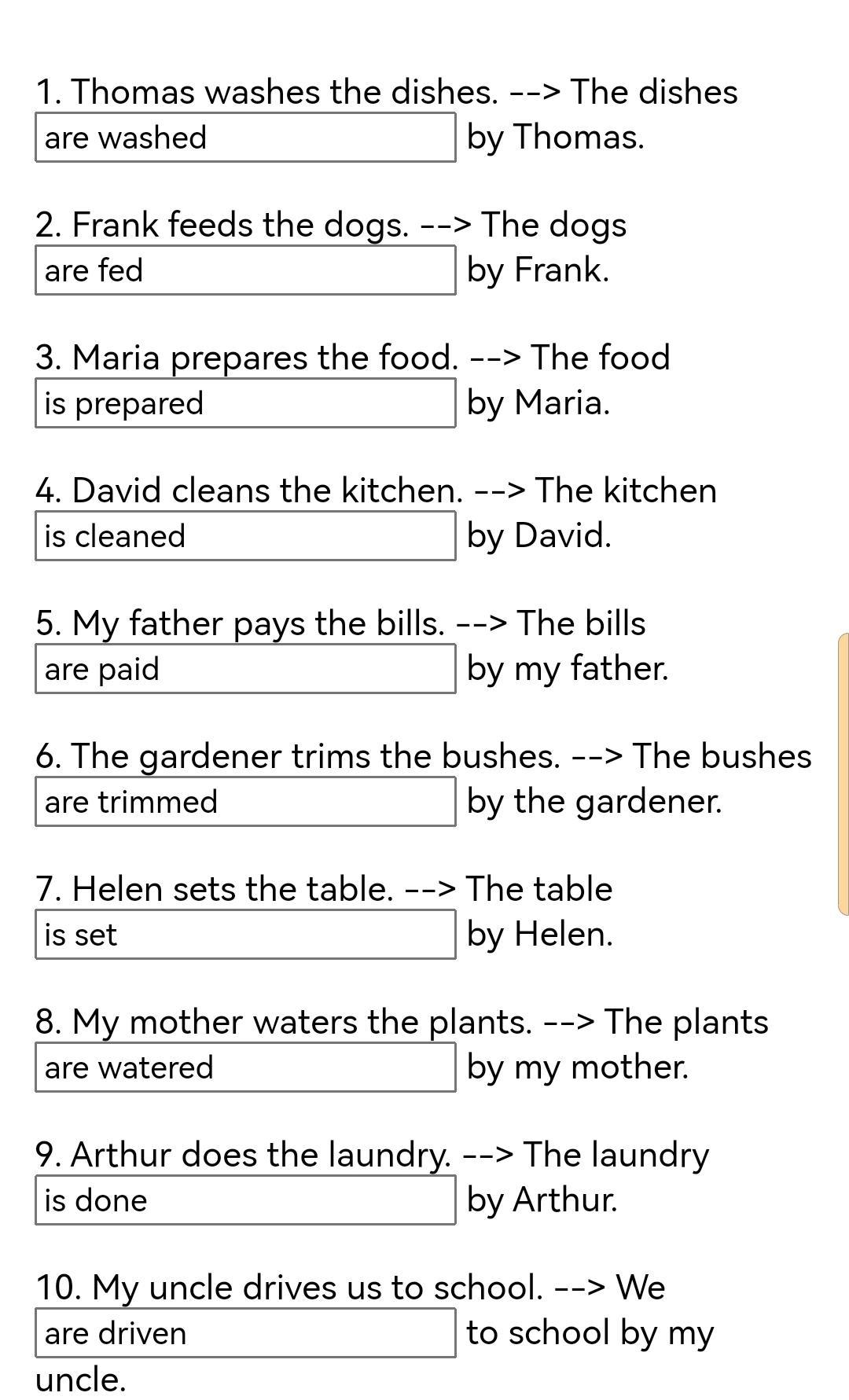This screenshot has width=849, height=1400.
Task: Edit the "is prepared" answer field
Action: click(x=245, y=403)
